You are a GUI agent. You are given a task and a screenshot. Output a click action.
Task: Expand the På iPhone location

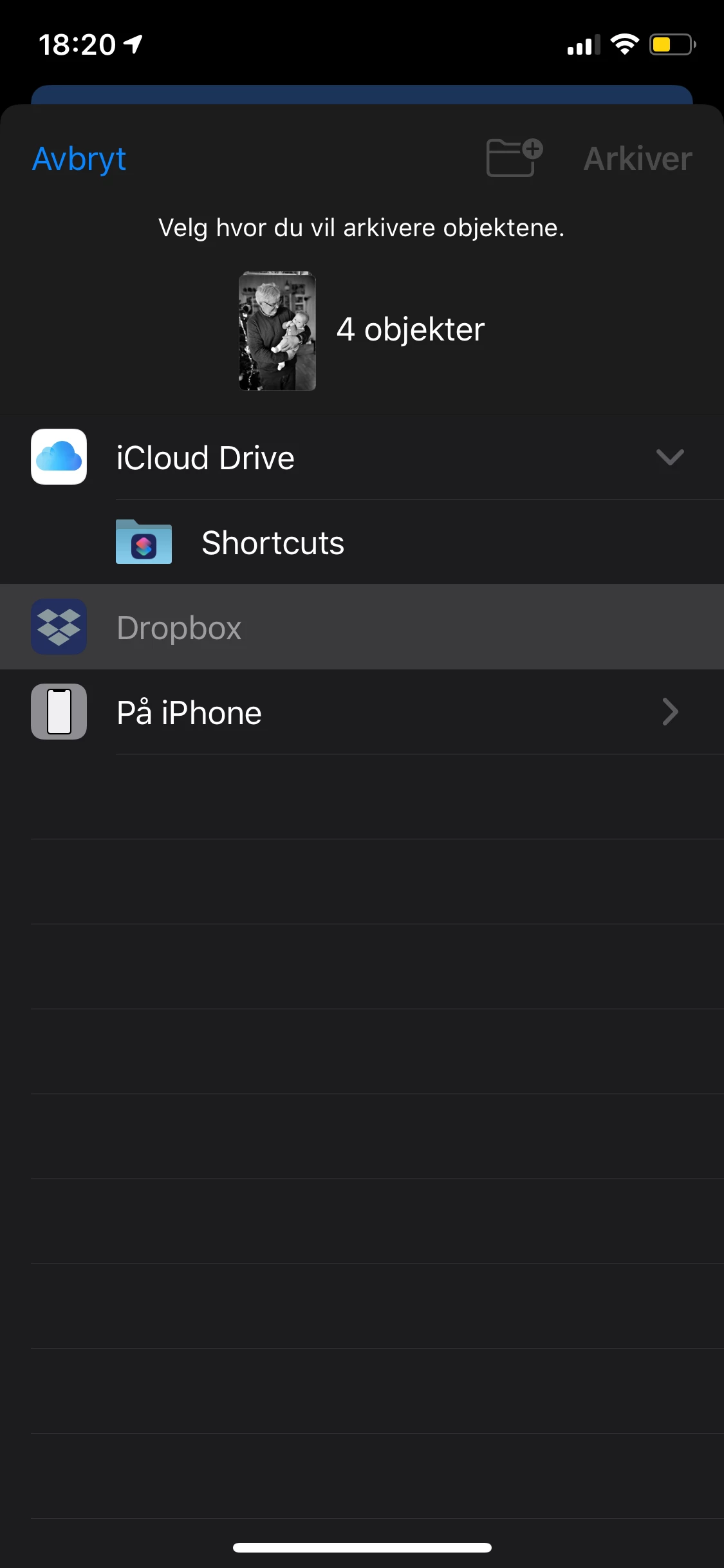click(x=669, y=713)
